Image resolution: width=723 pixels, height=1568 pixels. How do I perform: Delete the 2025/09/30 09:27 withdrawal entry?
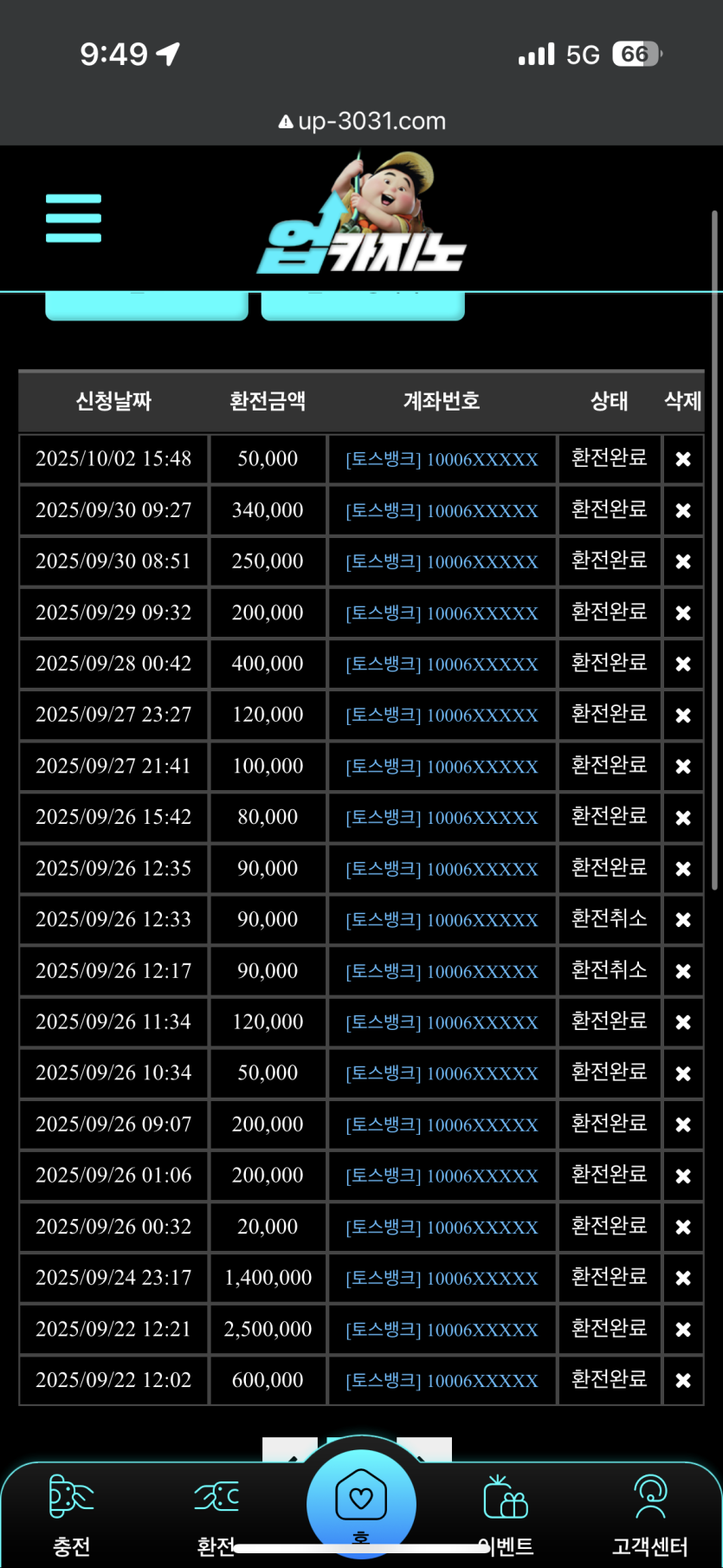pos(683,510)
